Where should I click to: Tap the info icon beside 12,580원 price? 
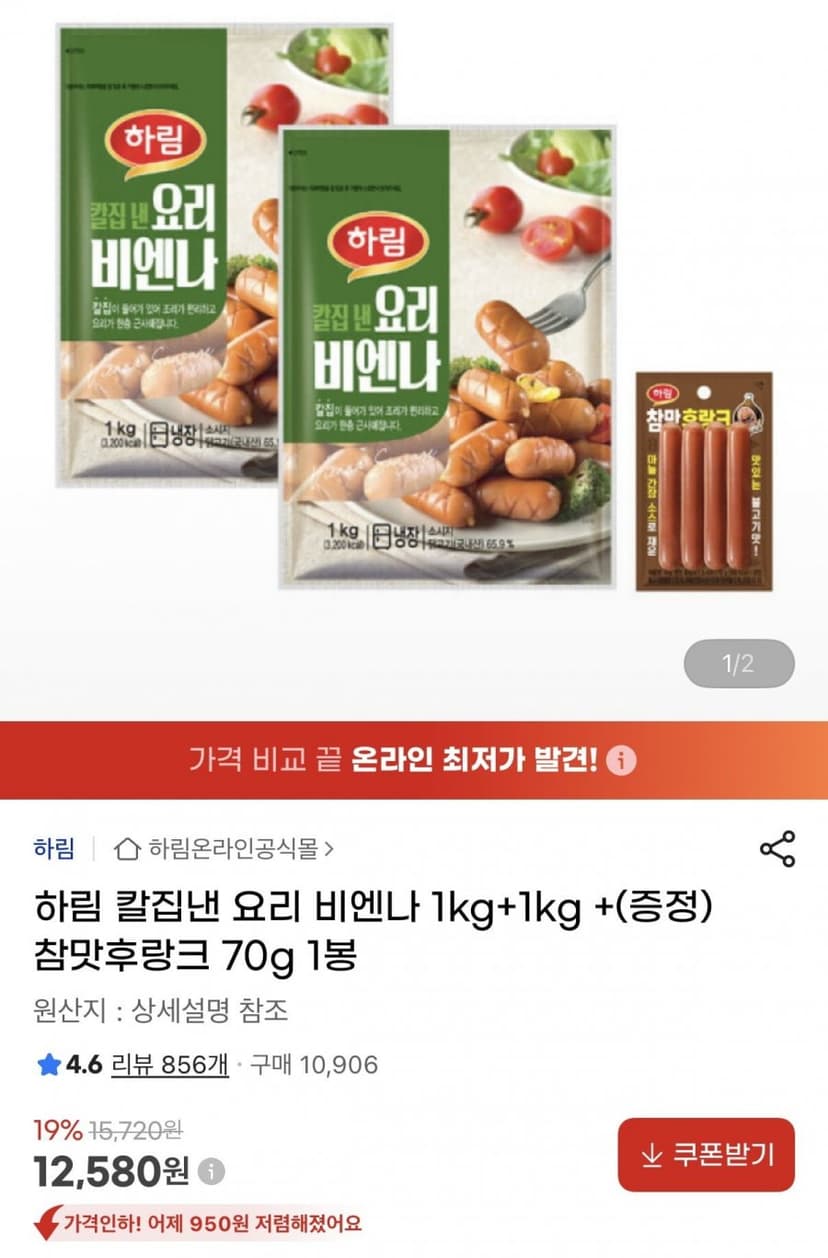click(211, 1172)
